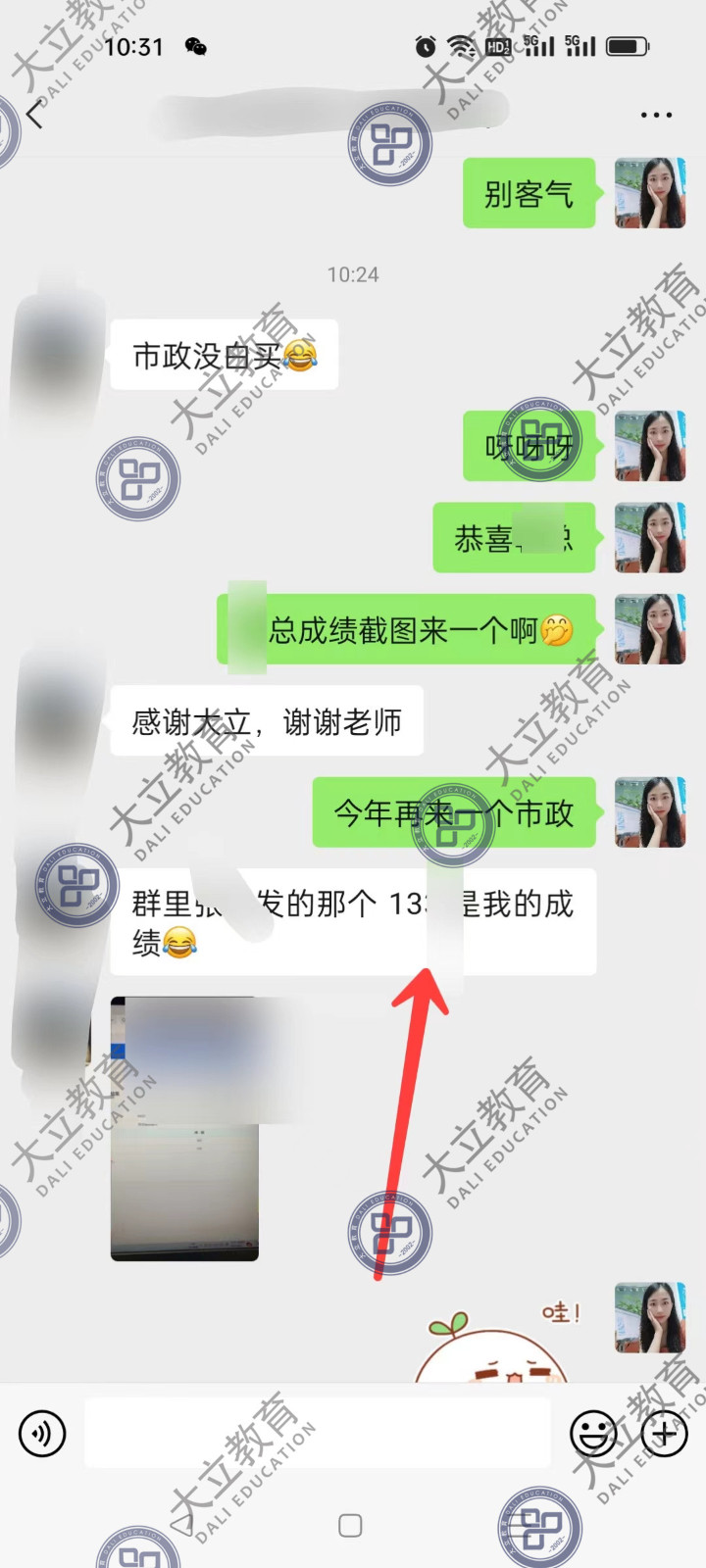This screenshot has width=706, height=1568.
Task: View the screenshot image sent in chat
Action: [x=184, y=1129]
